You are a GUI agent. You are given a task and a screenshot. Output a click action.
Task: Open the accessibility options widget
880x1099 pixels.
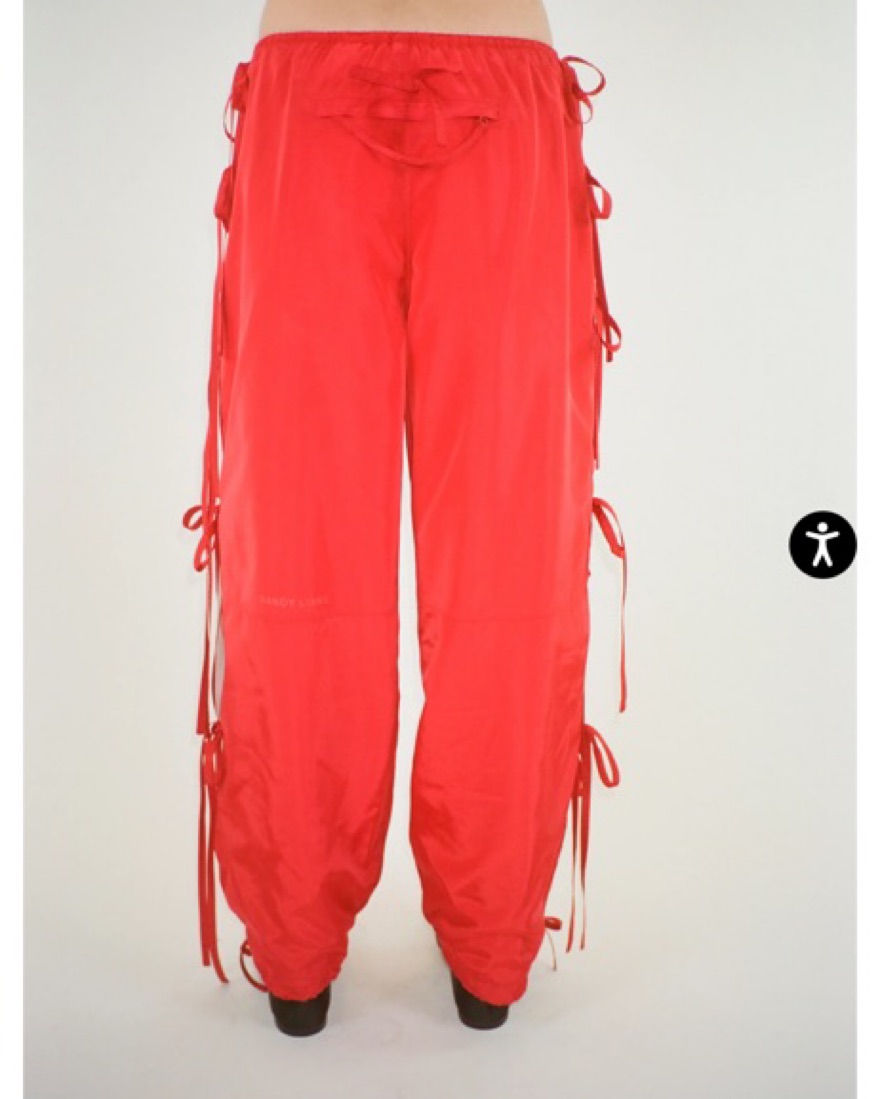(x=822, y=544)
